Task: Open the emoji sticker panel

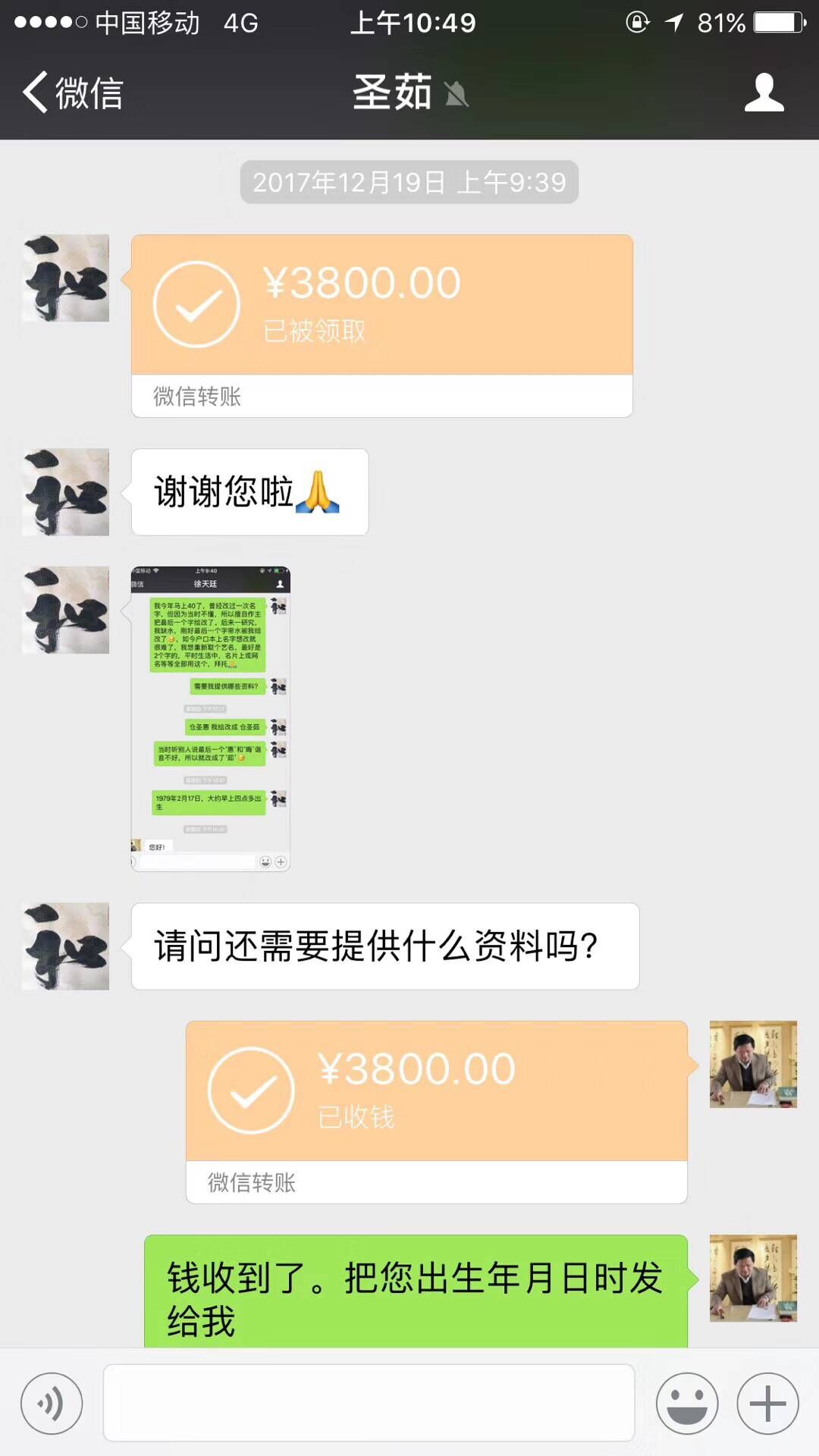Action: [x=687, y=1403]
